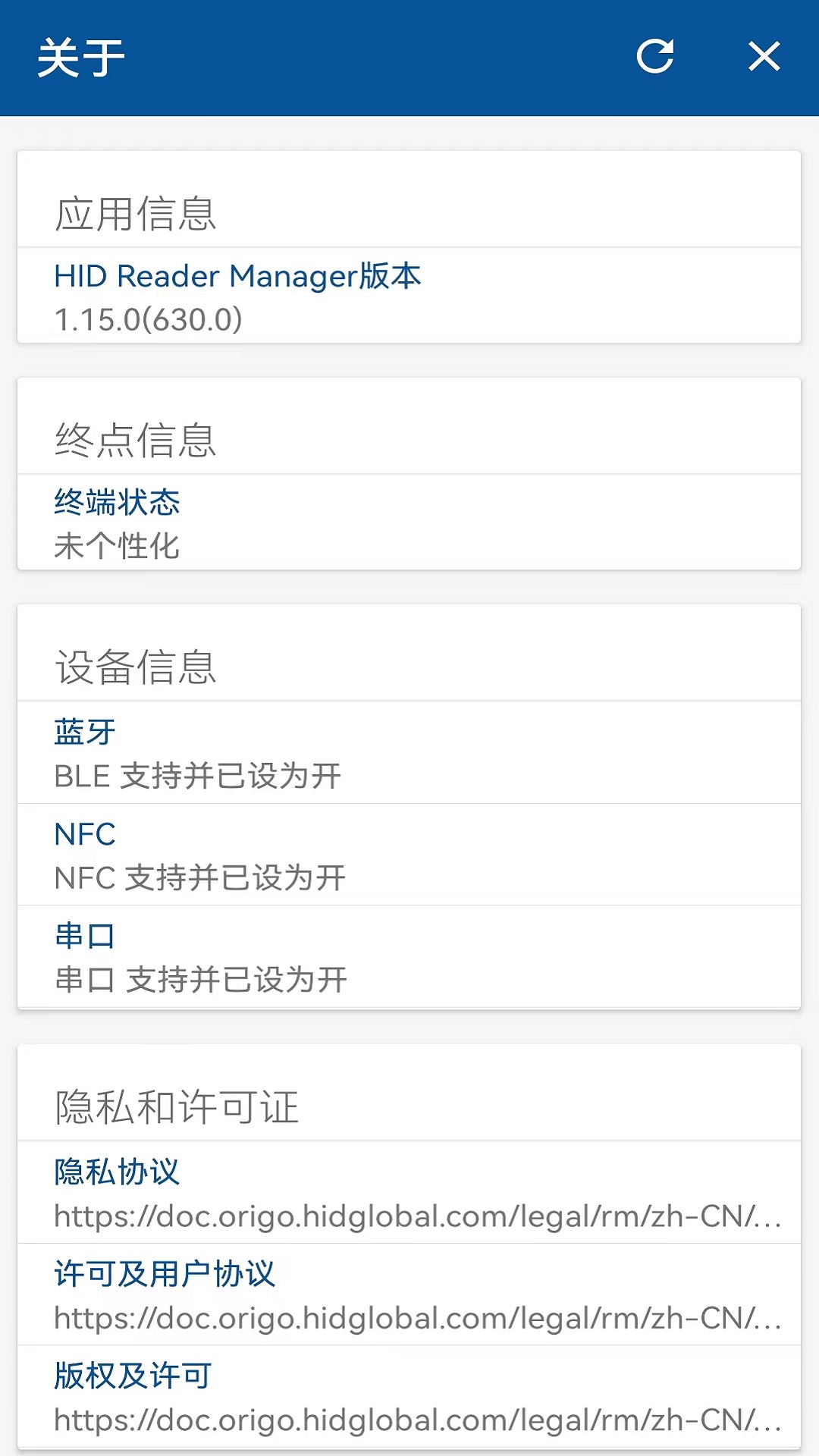
Task: Tap the 隐私和许可证 section header
Action: [x=177, y=1107]
